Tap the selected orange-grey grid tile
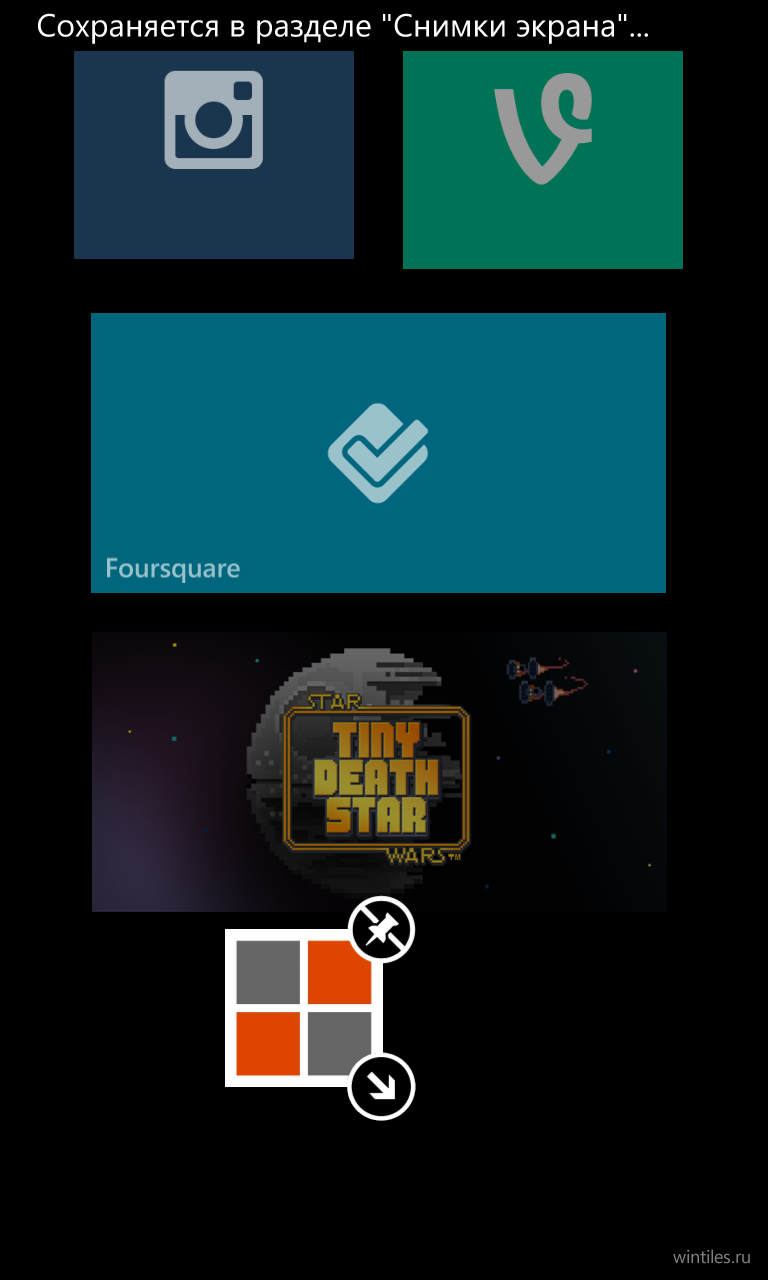Image resolution: width=768 pixels, height=1280 pixels. (304, 1007)
